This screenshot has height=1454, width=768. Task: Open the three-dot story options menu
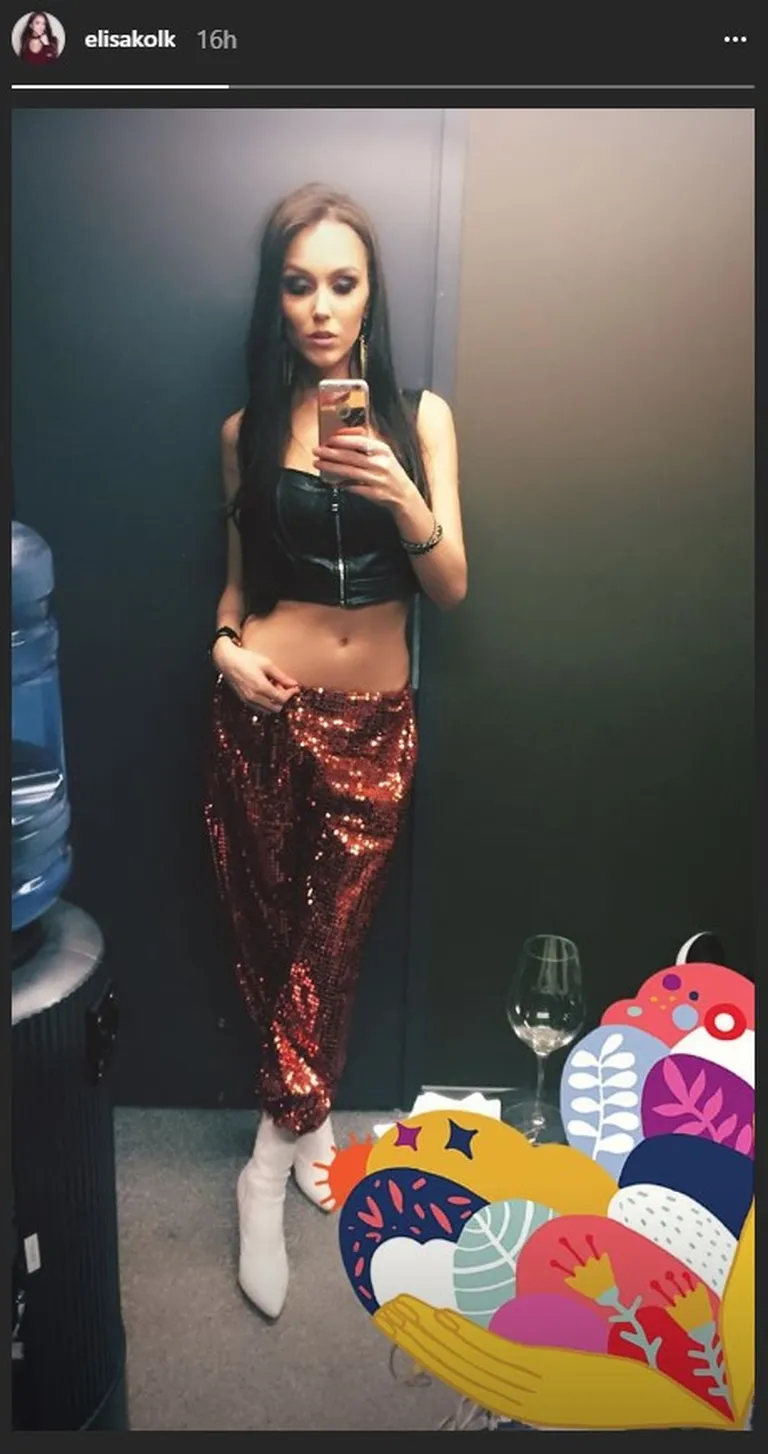click(735, 39)
